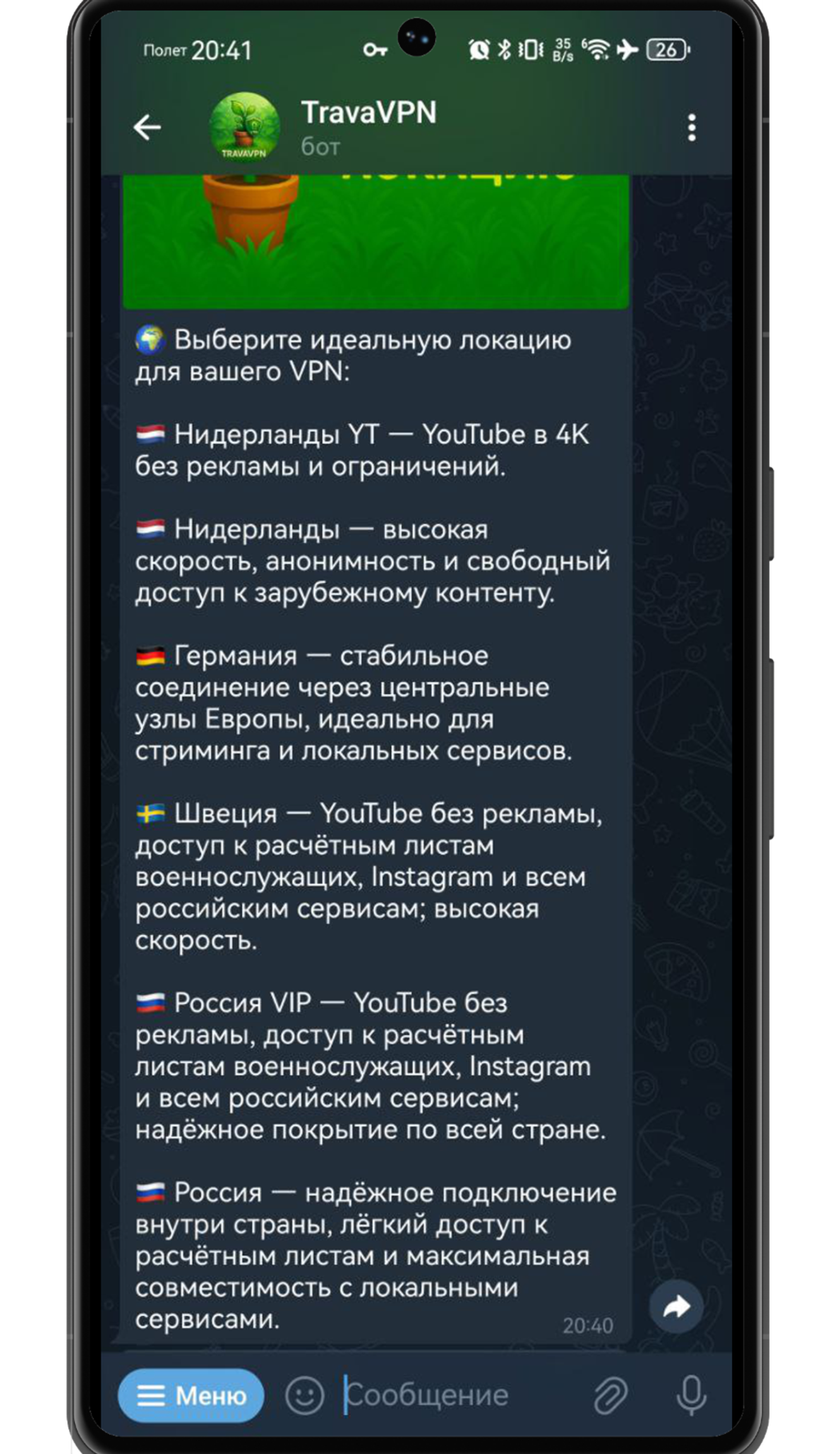Open the emoji picker

304,1395
